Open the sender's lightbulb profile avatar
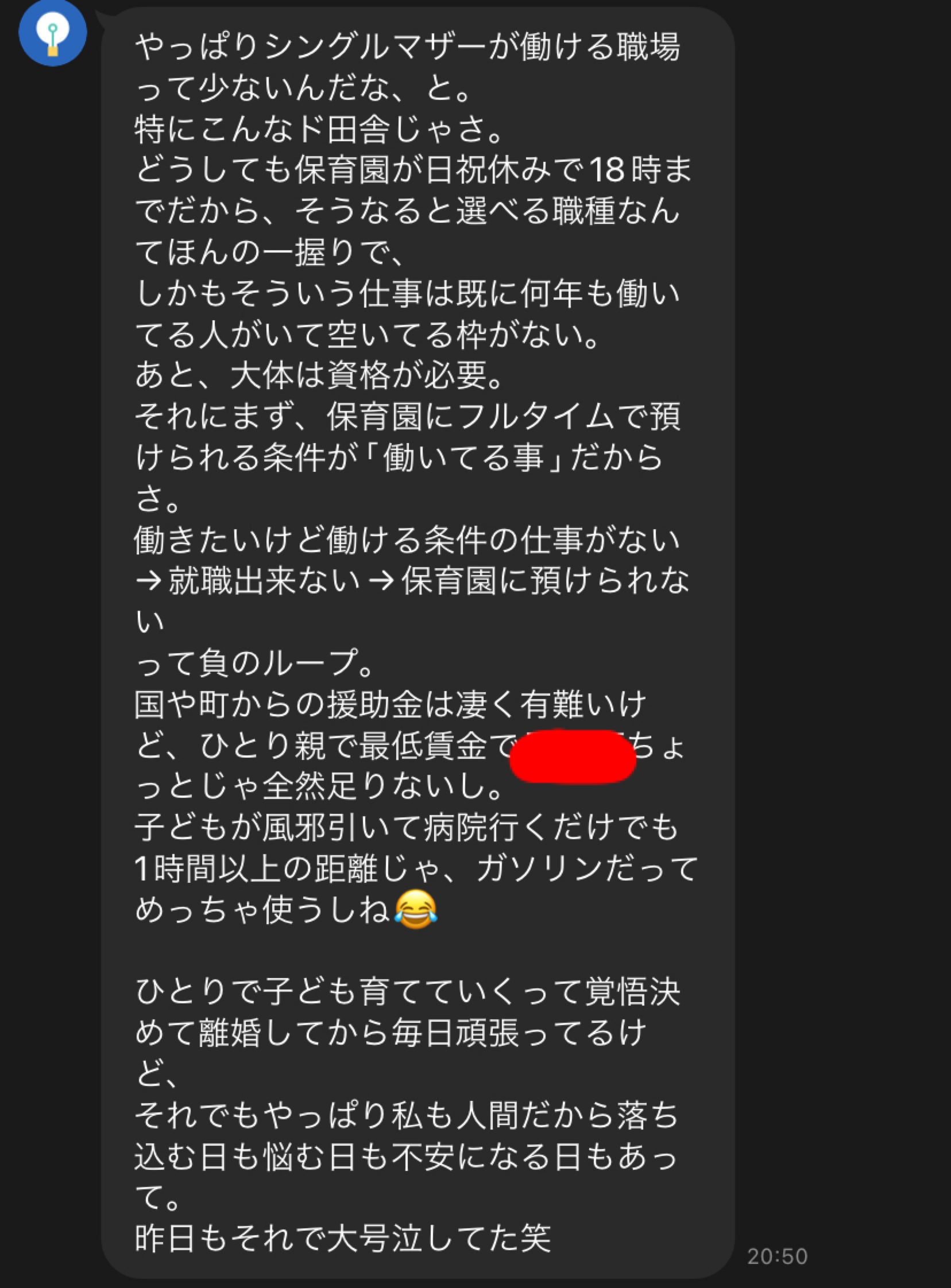951x1288 pixels. pyautogui.click(x=52, y=33)
